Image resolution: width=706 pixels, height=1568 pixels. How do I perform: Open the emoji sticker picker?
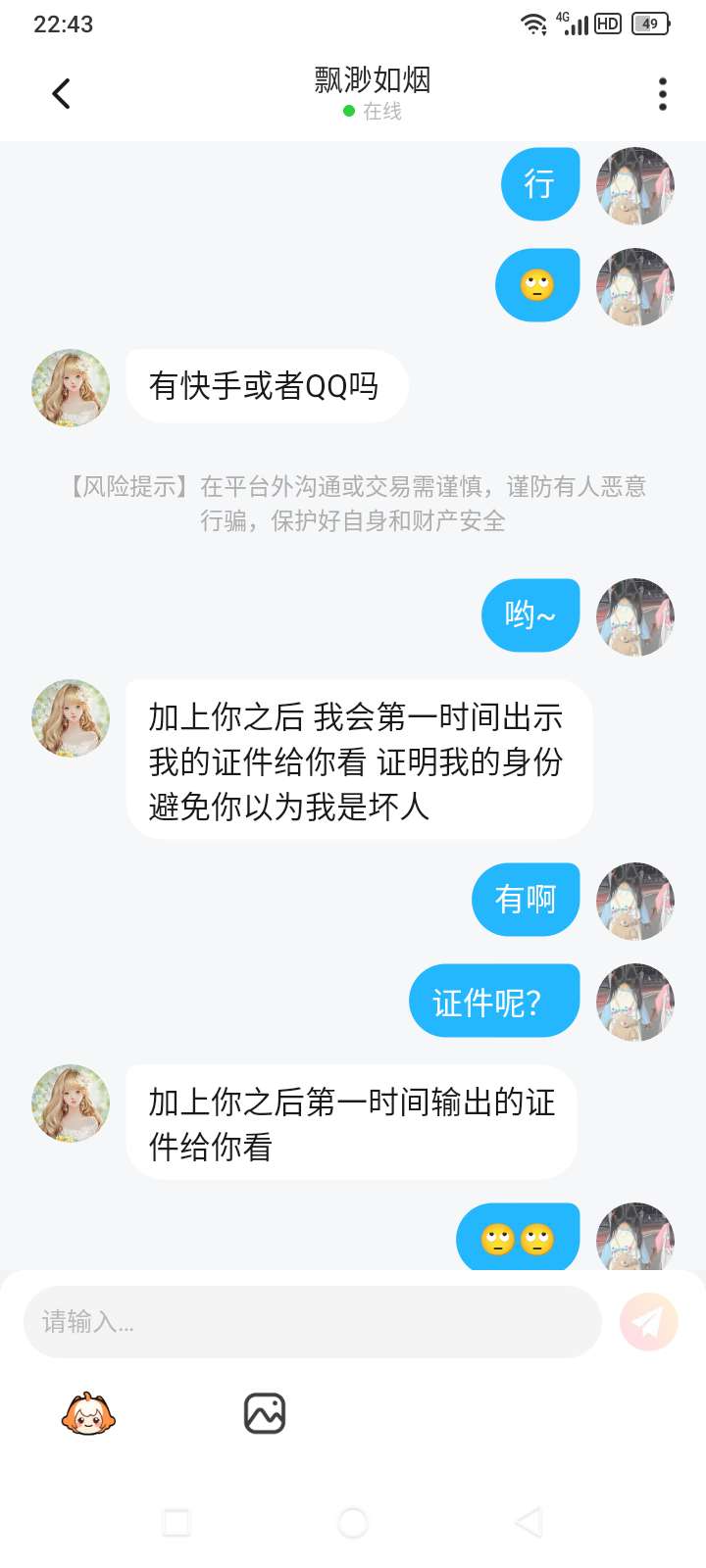coord(88,1414)
